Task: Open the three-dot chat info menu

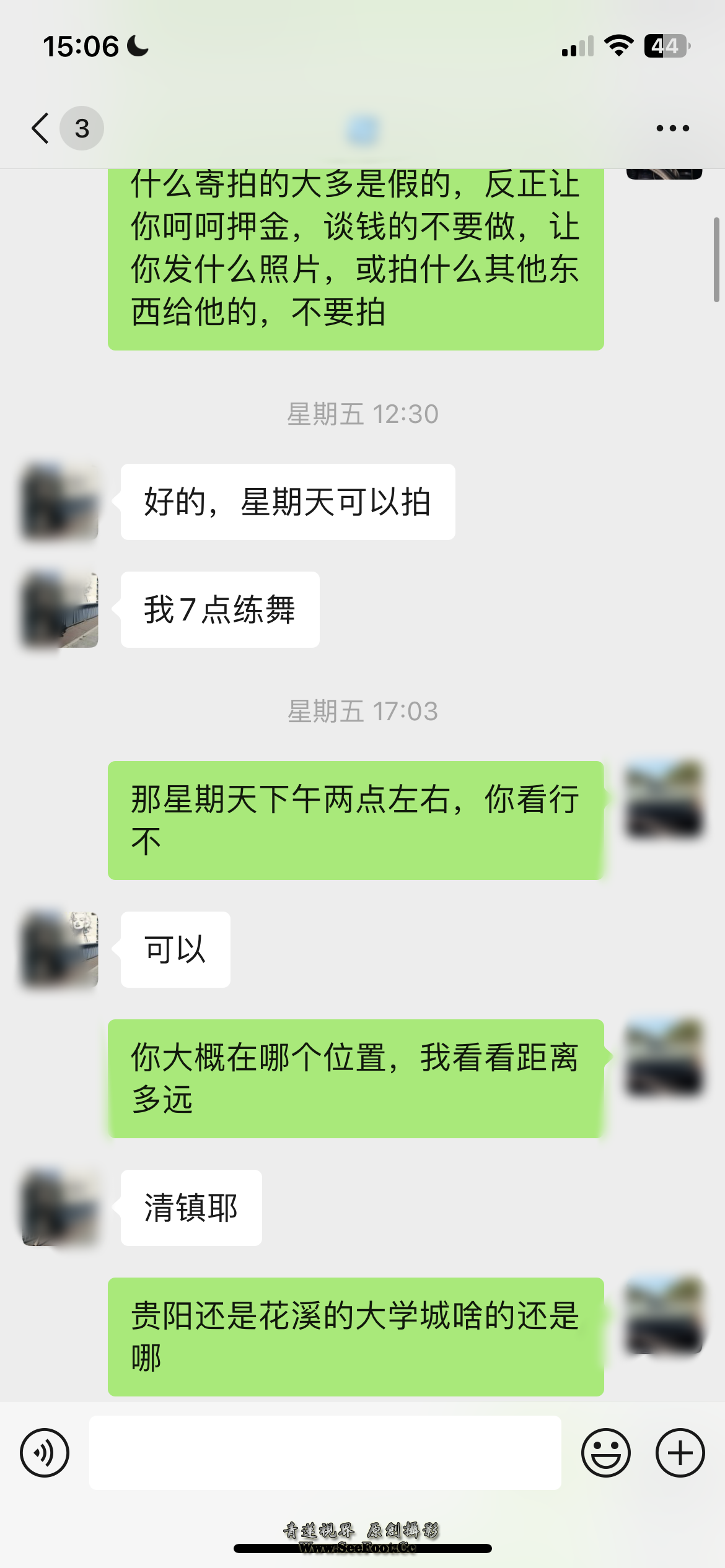Action: (672, 128)
